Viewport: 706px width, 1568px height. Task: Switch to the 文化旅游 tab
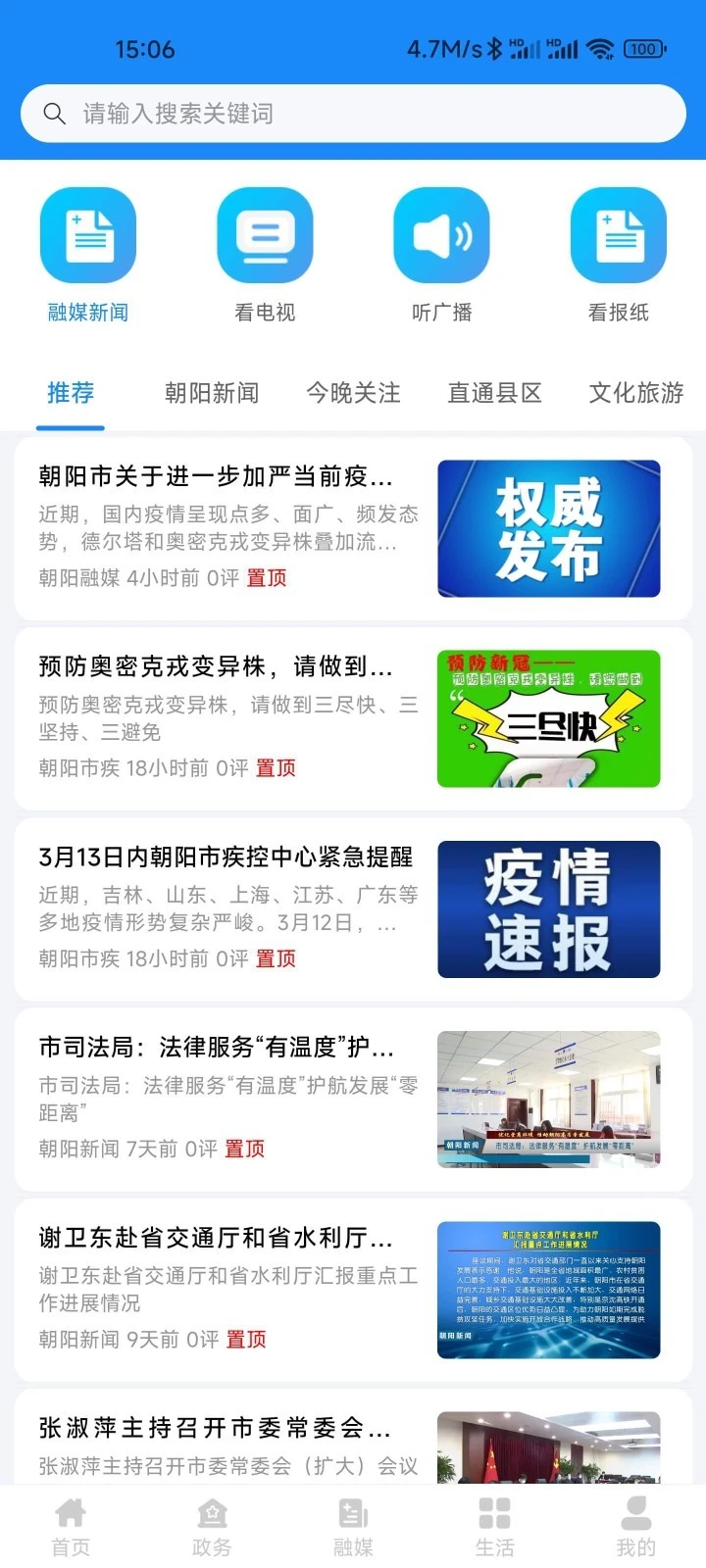click(x=634, y=392)
